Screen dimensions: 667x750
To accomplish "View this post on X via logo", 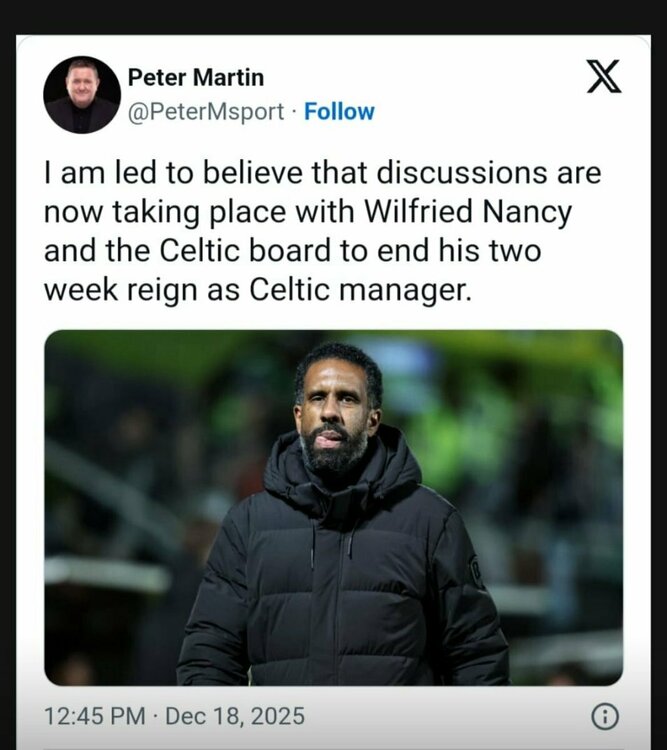I will pyautogui.click(x=603, y=76).
